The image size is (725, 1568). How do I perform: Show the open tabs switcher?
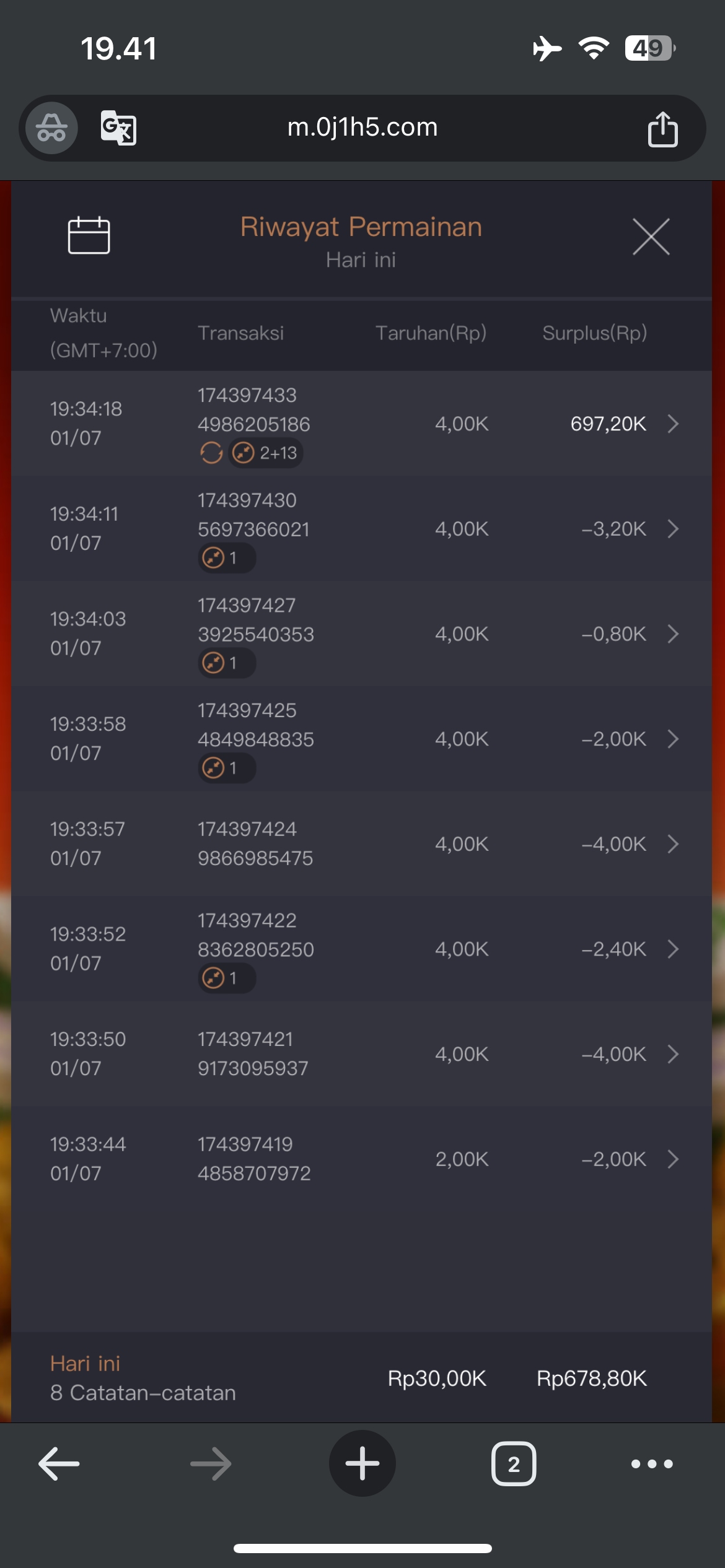[x=514, y=1464]
